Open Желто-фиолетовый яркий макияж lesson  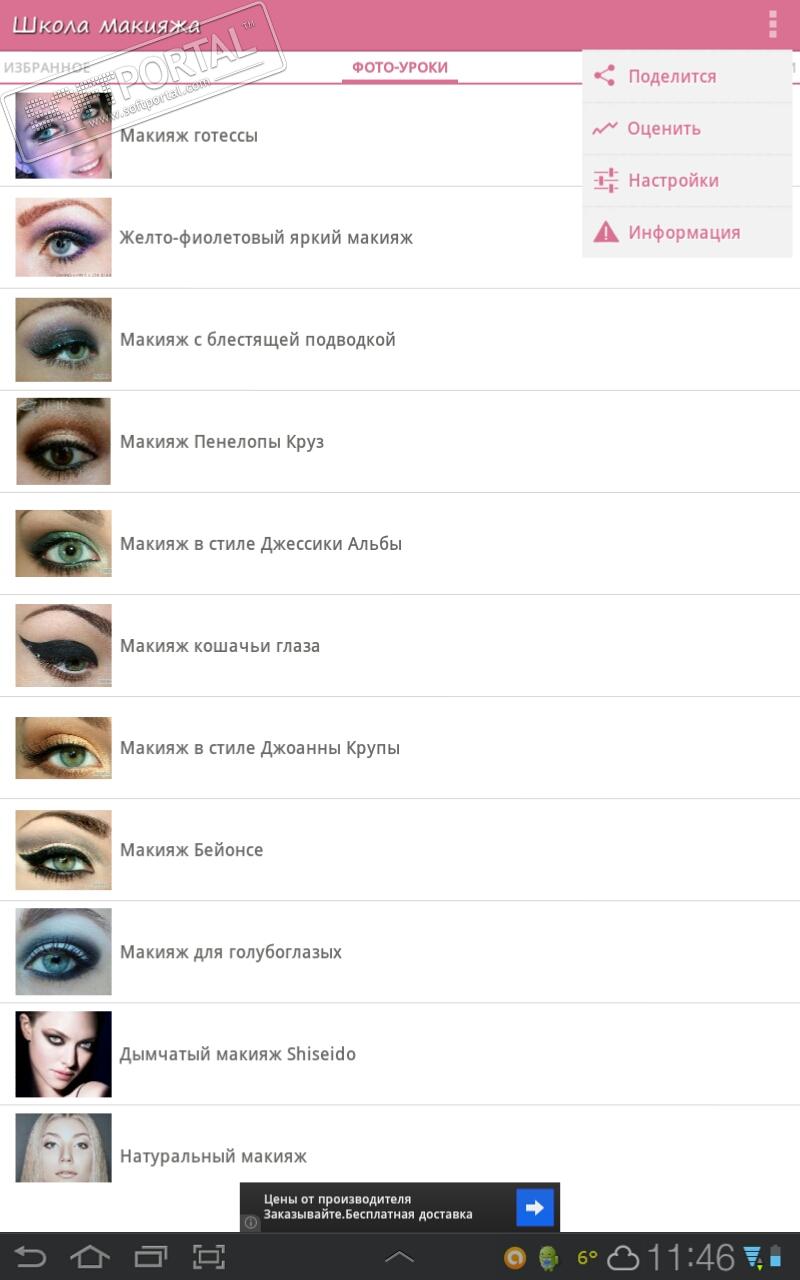[266, 238]
